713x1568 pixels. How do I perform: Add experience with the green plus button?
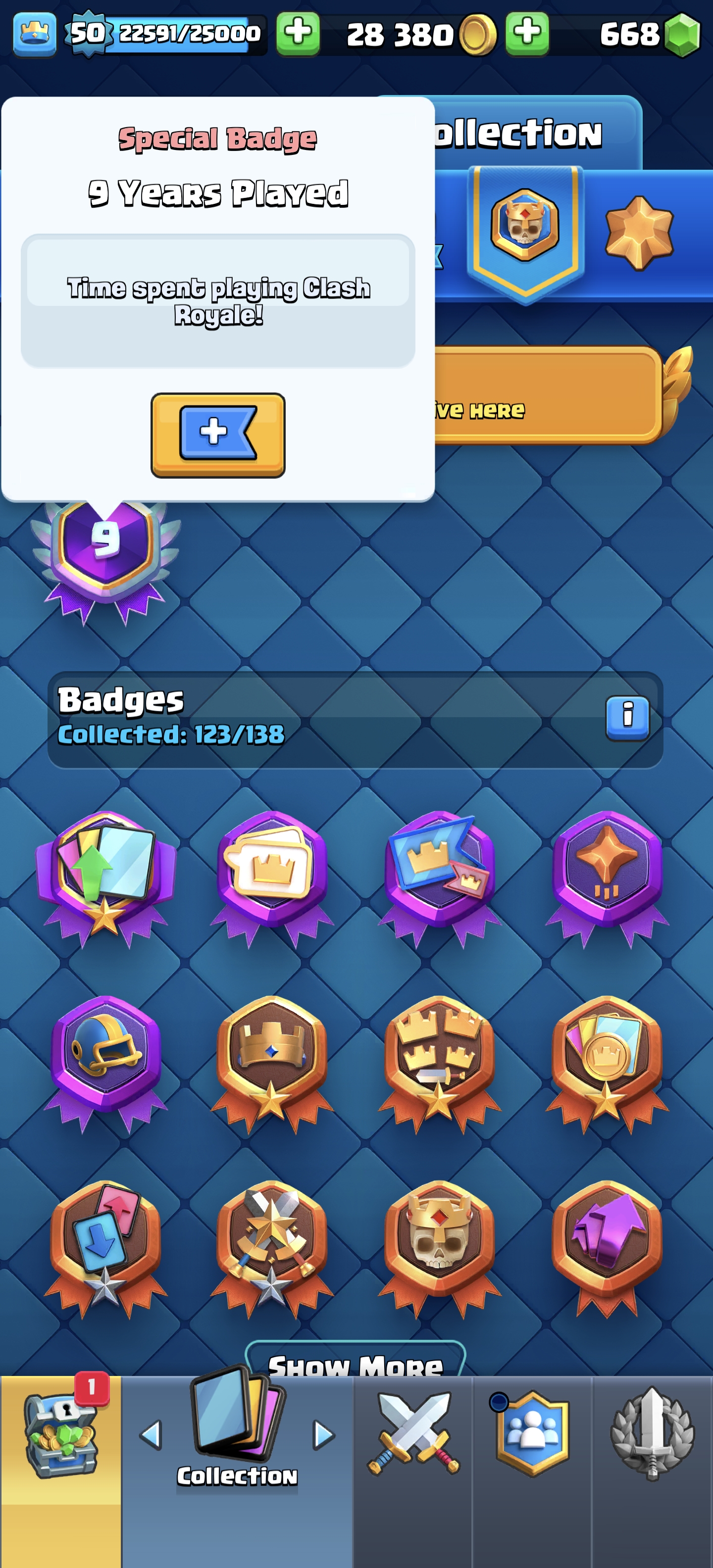(x=298, y=34)
